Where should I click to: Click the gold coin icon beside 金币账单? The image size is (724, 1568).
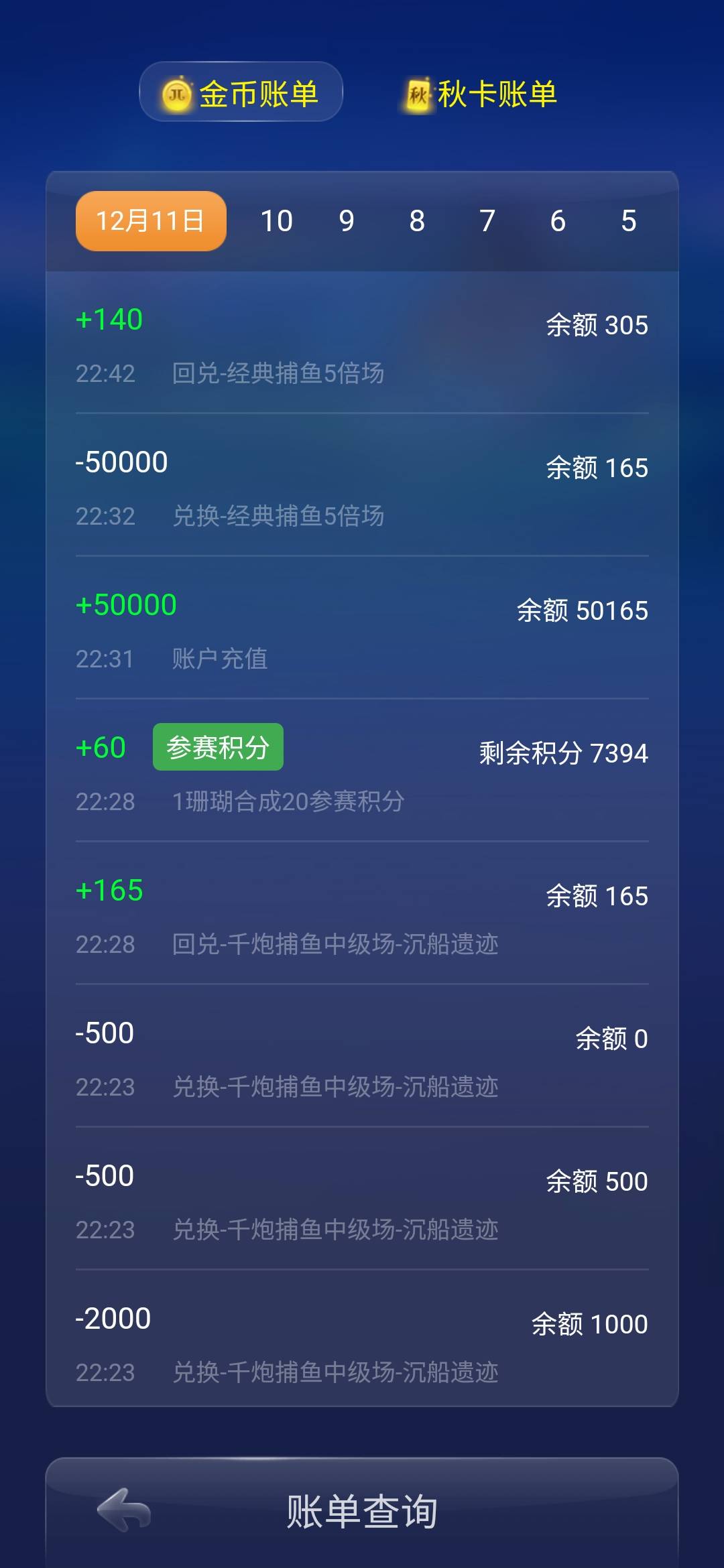(176, 95)
